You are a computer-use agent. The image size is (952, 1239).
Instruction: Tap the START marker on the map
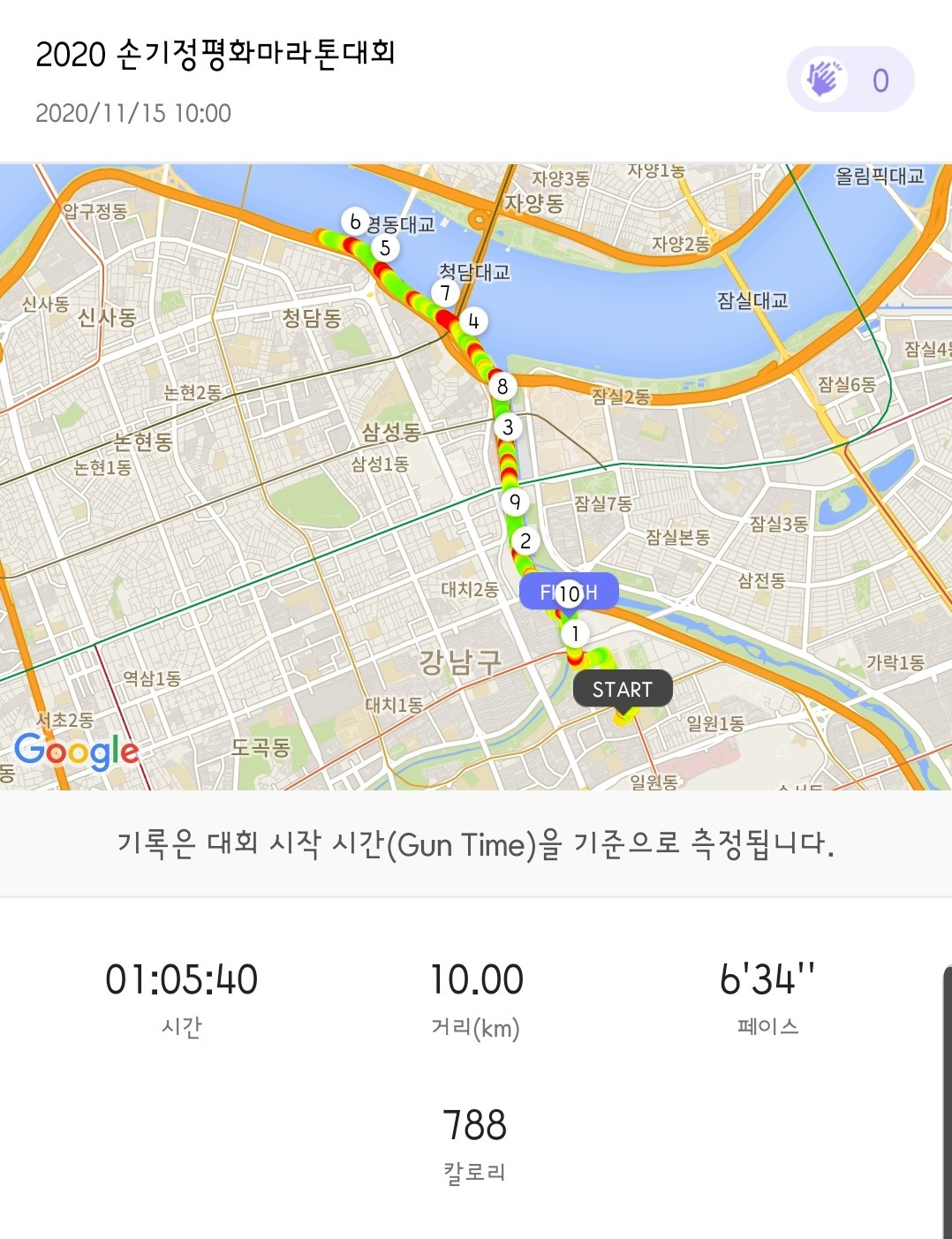[621, 690]
